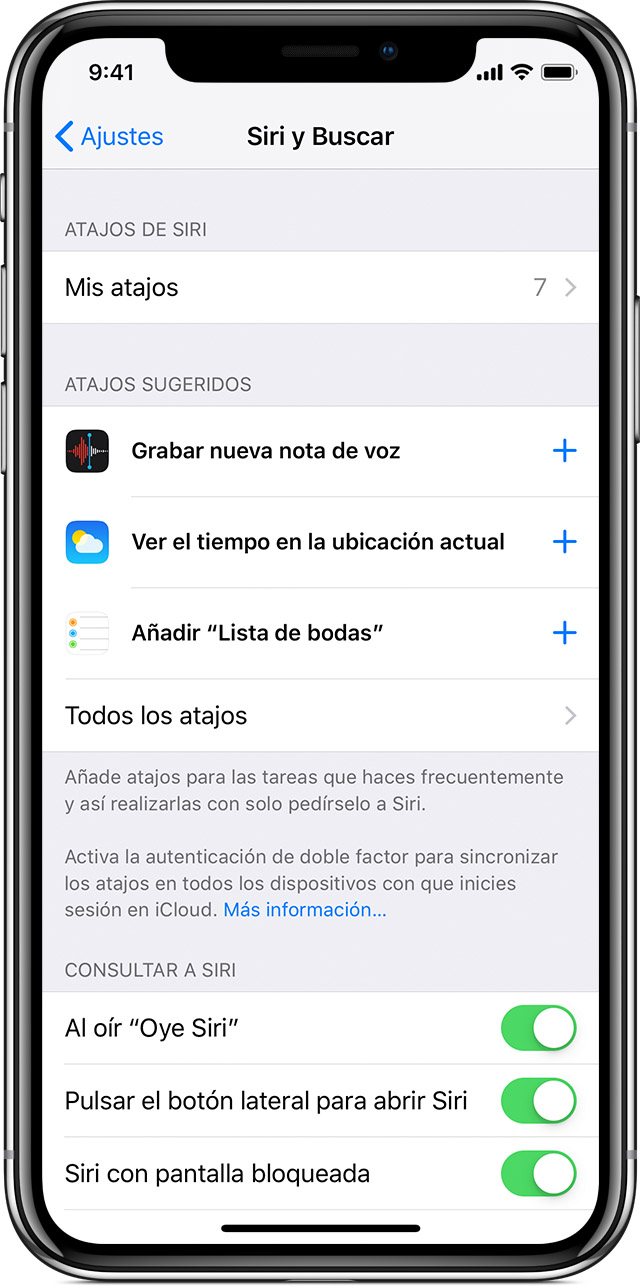The width and height of the screenshot is (640, 1286).
Task: Add the Grabar nueva nota de voz shortcut
Action: (x=565, y=451)
